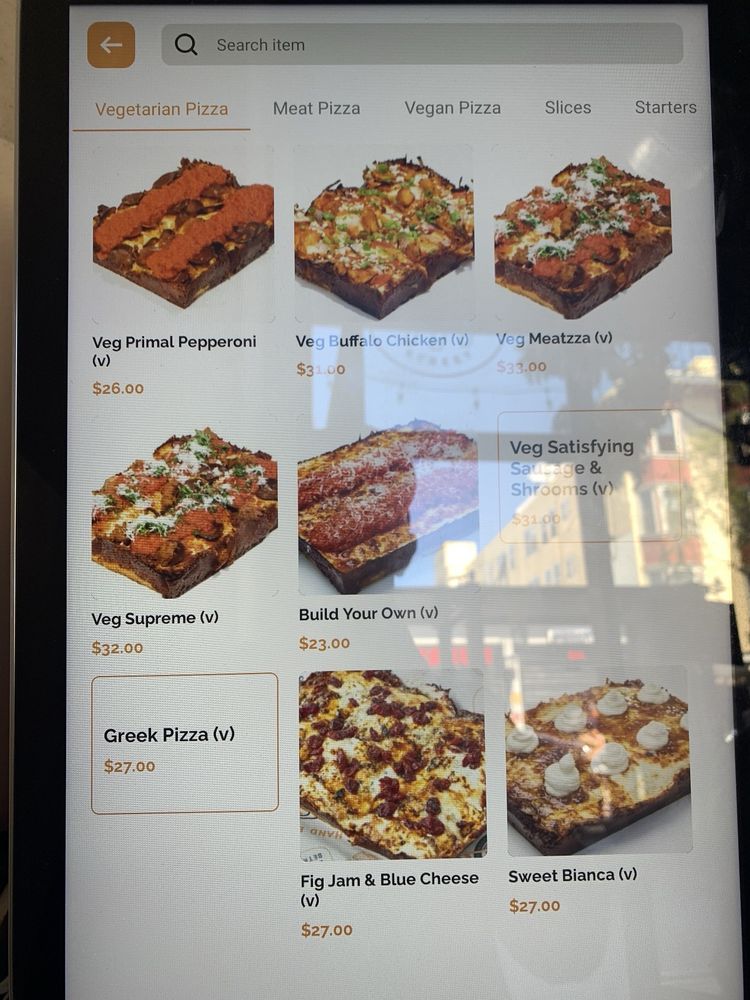Open the Veg Meatzza item

point(584,263)
